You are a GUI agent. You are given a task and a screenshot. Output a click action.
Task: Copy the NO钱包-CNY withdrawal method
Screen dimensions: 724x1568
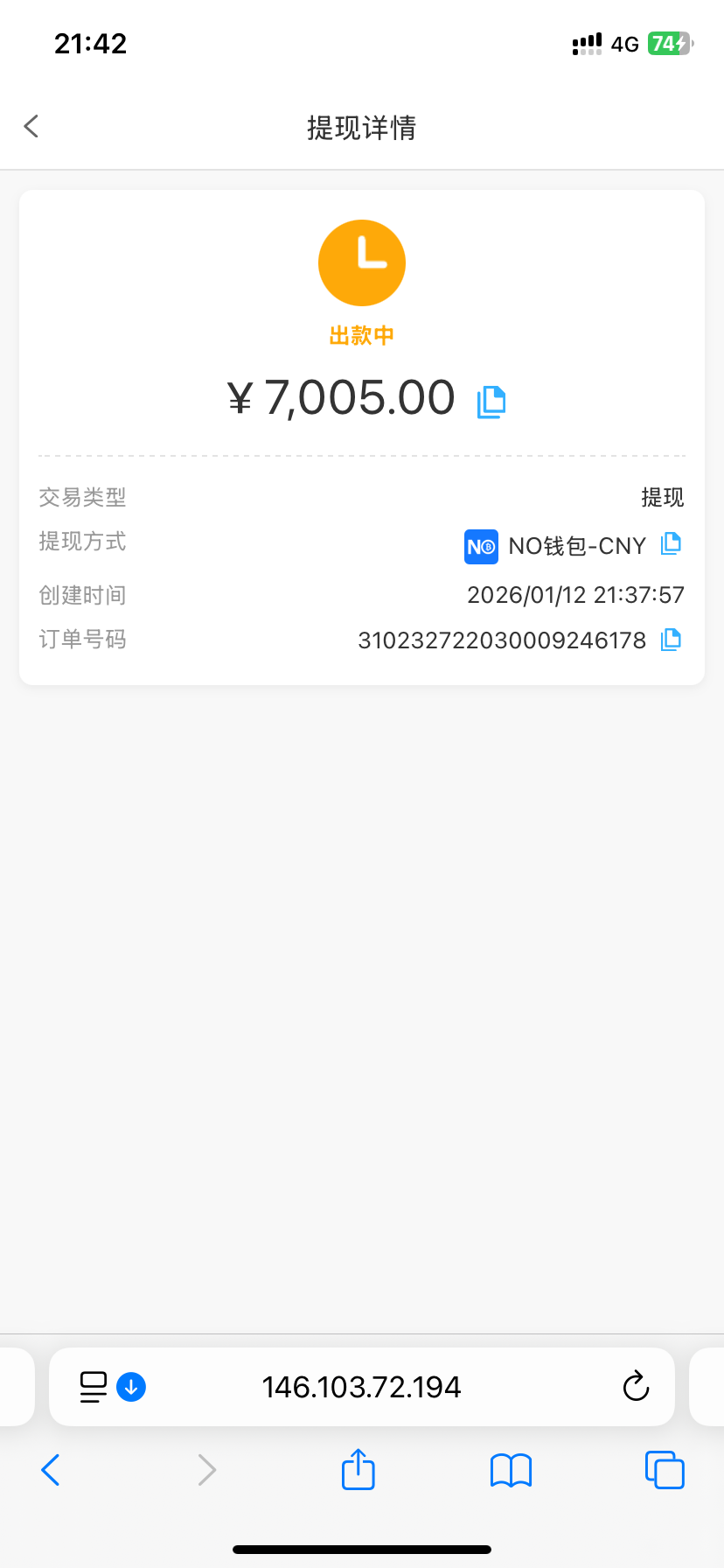coord(671,544)
